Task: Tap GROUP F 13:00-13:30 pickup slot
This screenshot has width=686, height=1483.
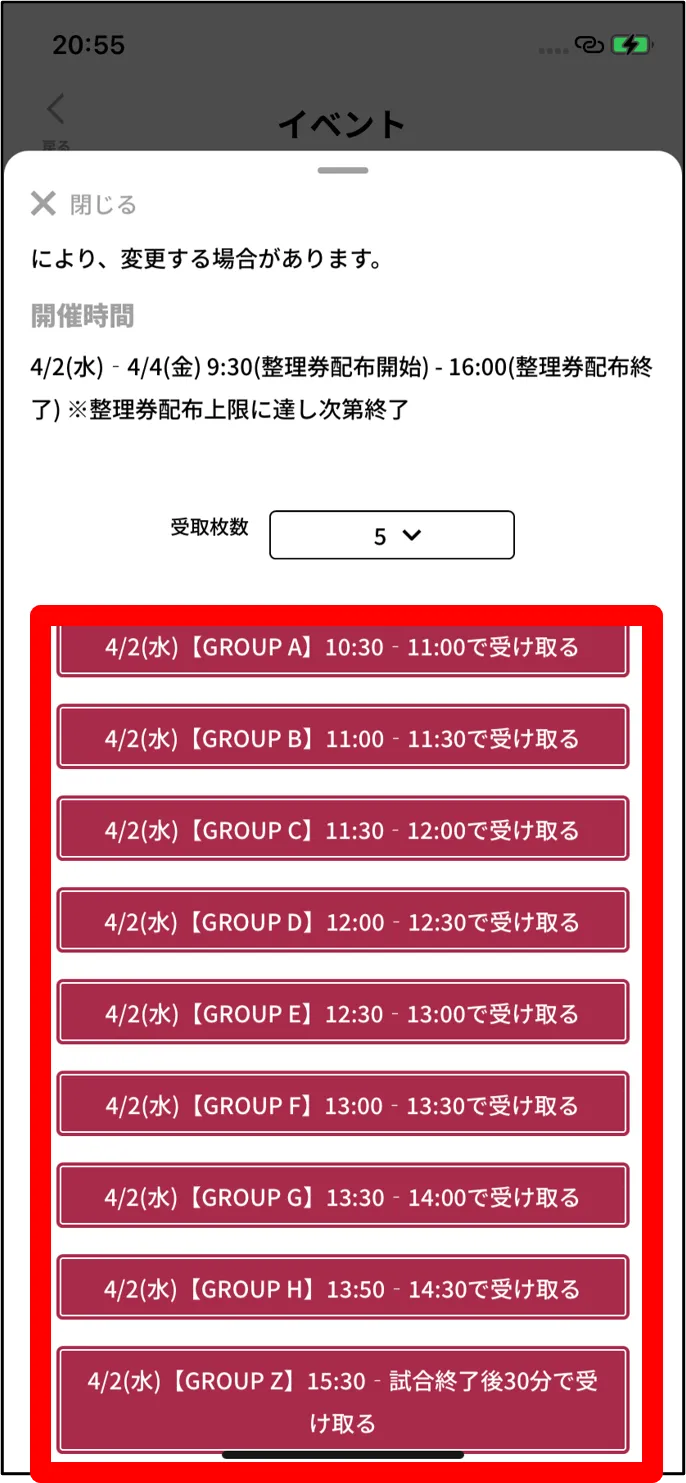Action: (x=343, y=1104)
